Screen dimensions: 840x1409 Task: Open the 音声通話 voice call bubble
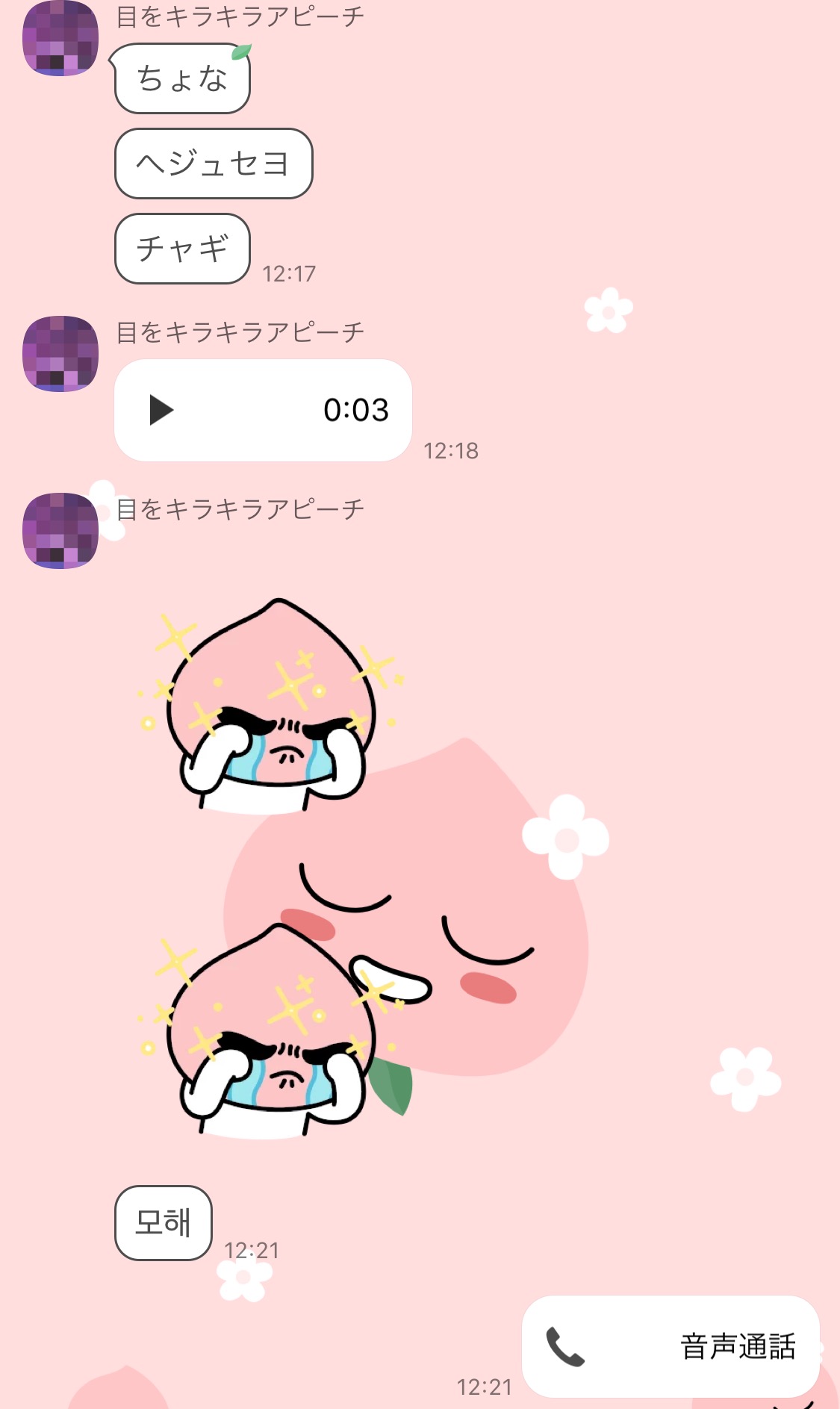coord(670,1346)
